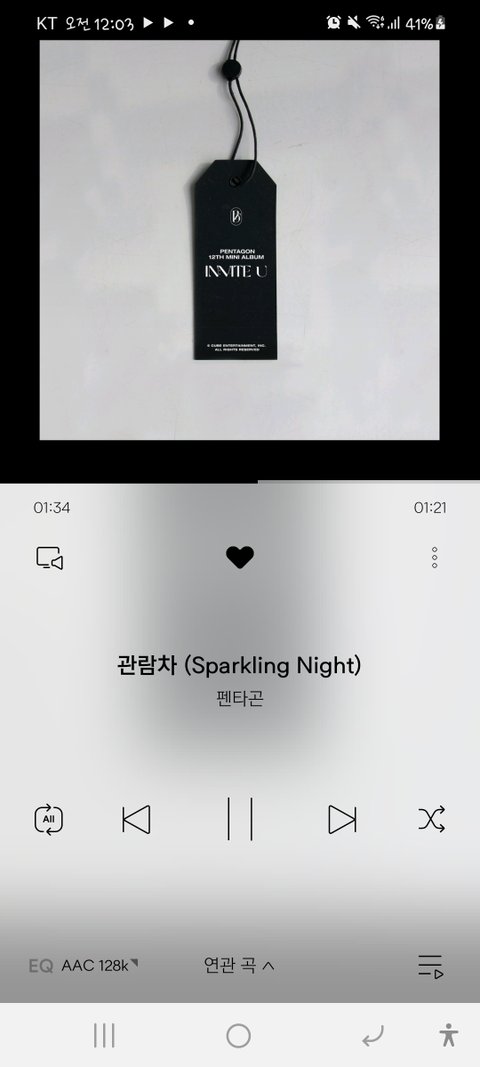Screen dimensions: 480x1067
Task: Open the cast to device icon
Action: point(50,558)
